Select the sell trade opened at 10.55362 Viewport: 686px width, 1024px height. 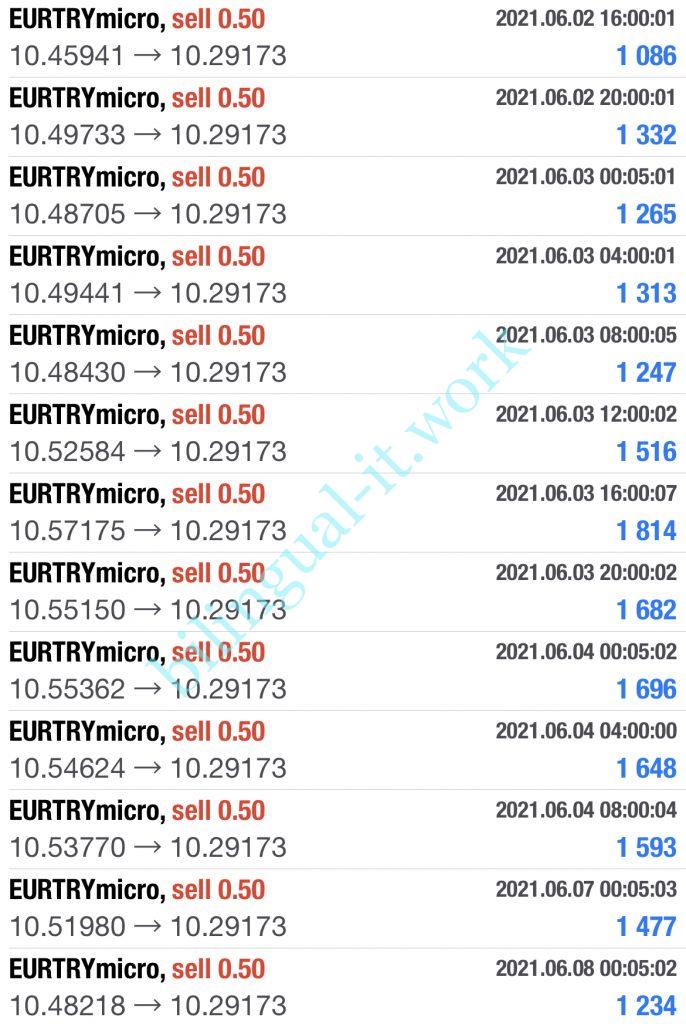tap(343, 670)
